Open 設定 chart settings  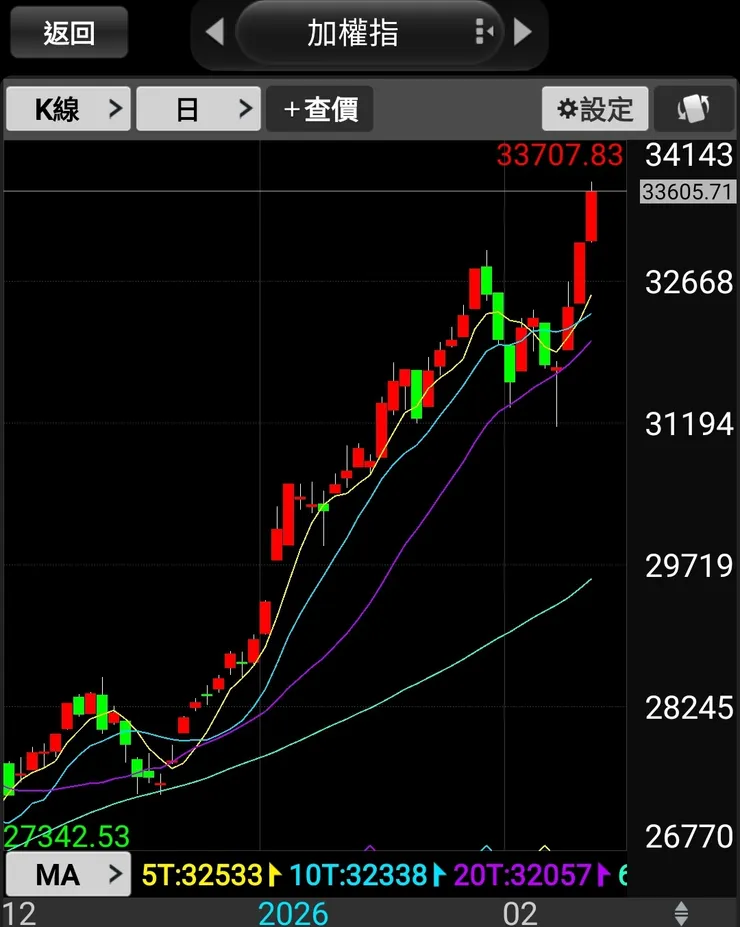pyautogui.click(x=595, y=109)
